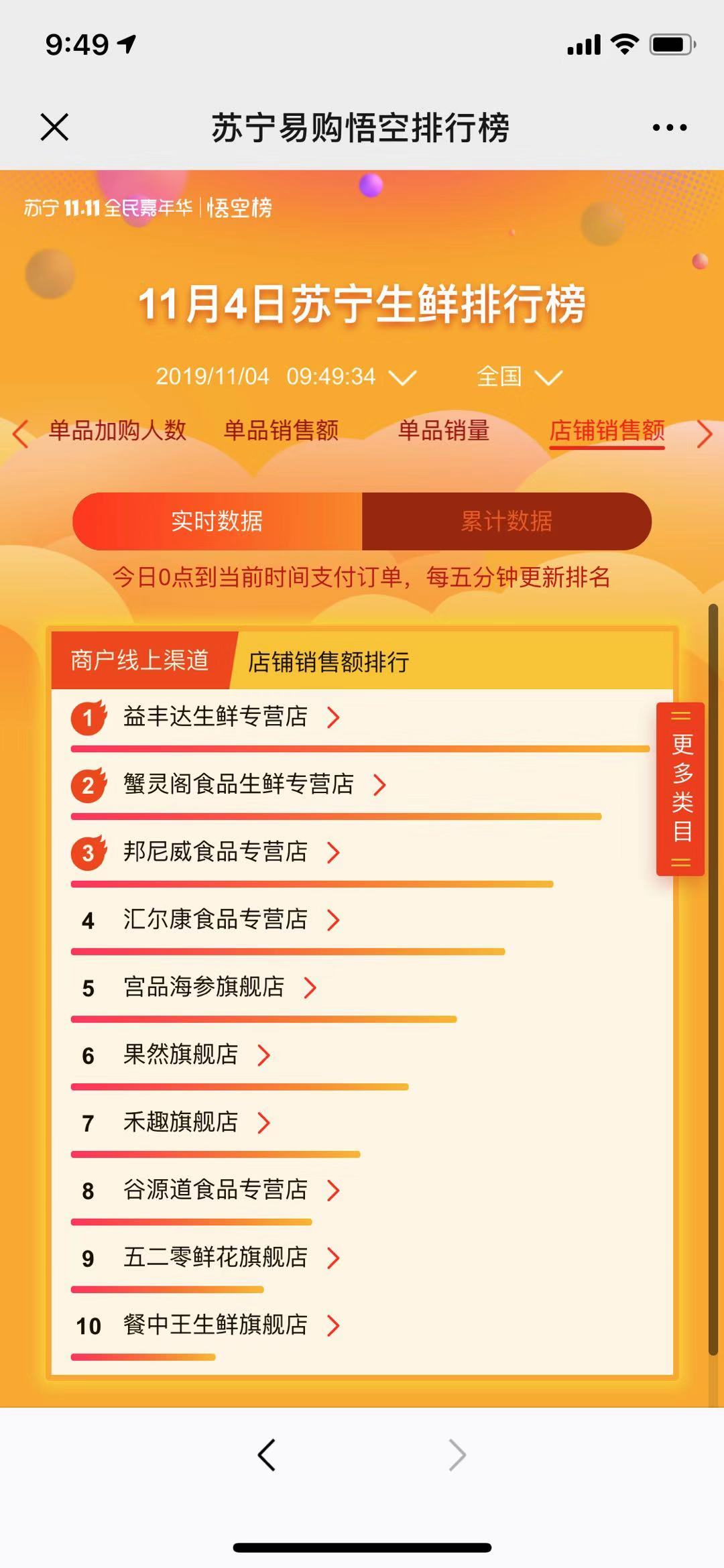Open the 更多类目 side panel
Image resolution: width=724 pixels, height=1568 pixels.
point(679,788)
